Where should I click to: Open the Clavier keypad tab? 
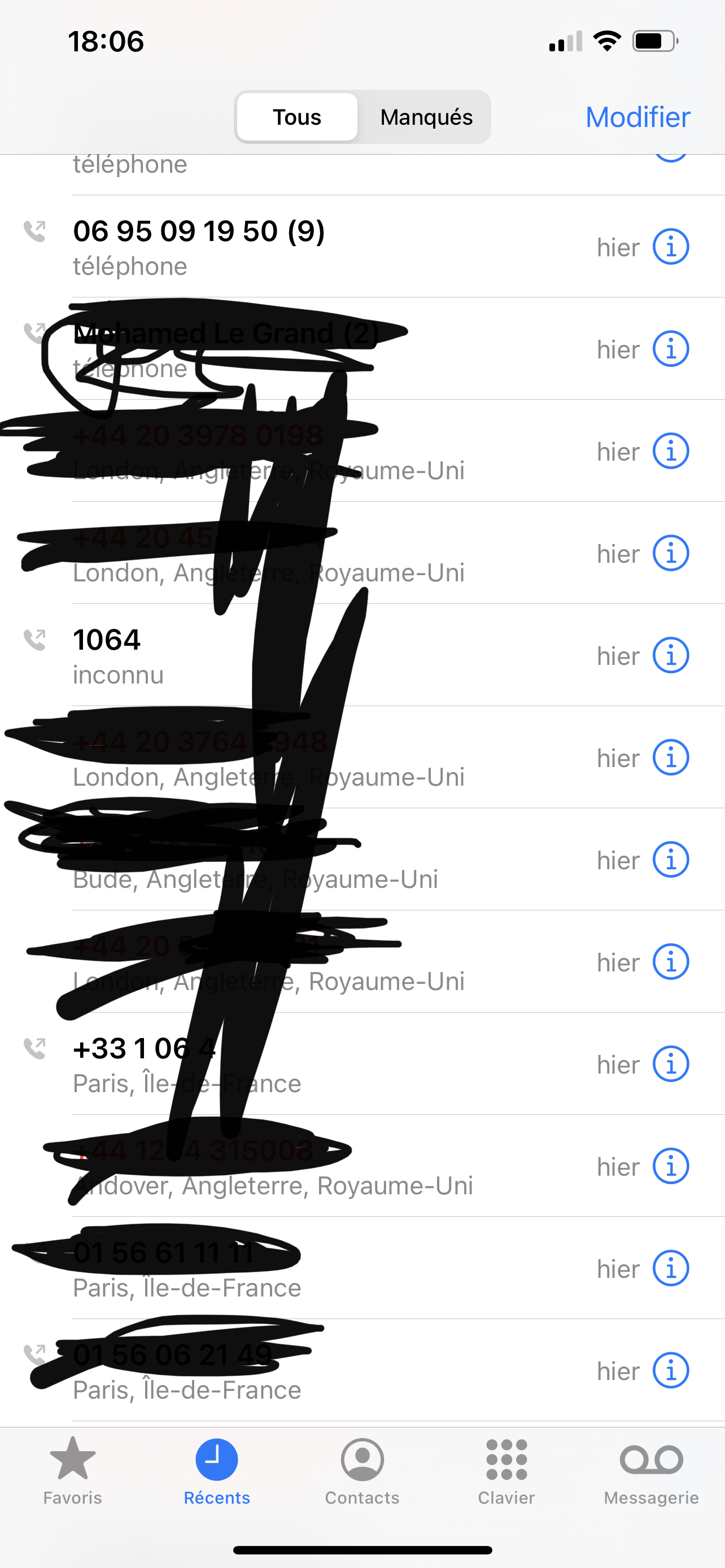point(506,1469)
